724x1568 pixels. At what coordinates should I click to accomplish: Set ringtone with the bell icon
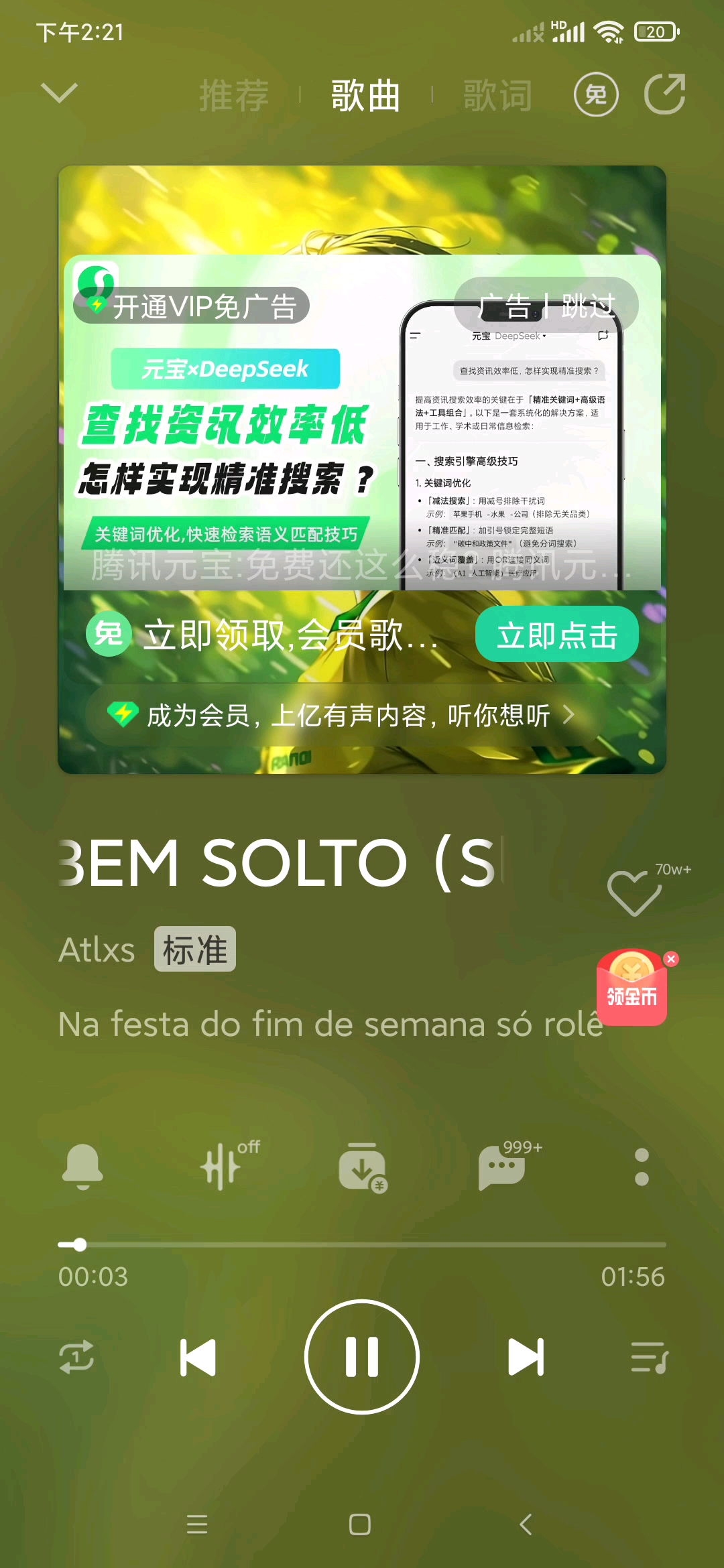click(x=82, y=1167)
